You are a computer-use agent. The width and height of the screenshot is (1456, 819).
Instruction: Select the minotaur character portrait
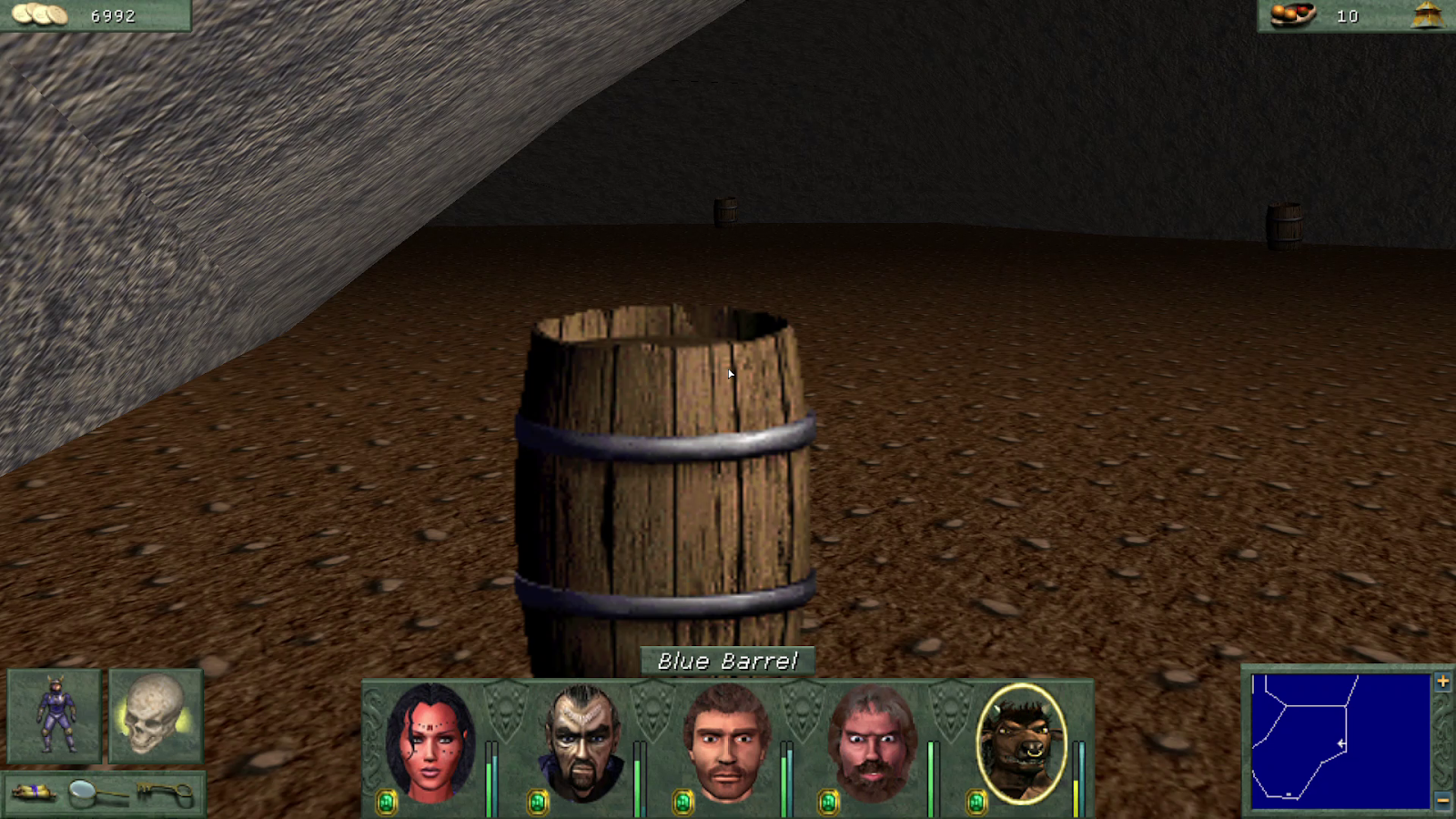pyautogui.click(x=1021, y=743)
